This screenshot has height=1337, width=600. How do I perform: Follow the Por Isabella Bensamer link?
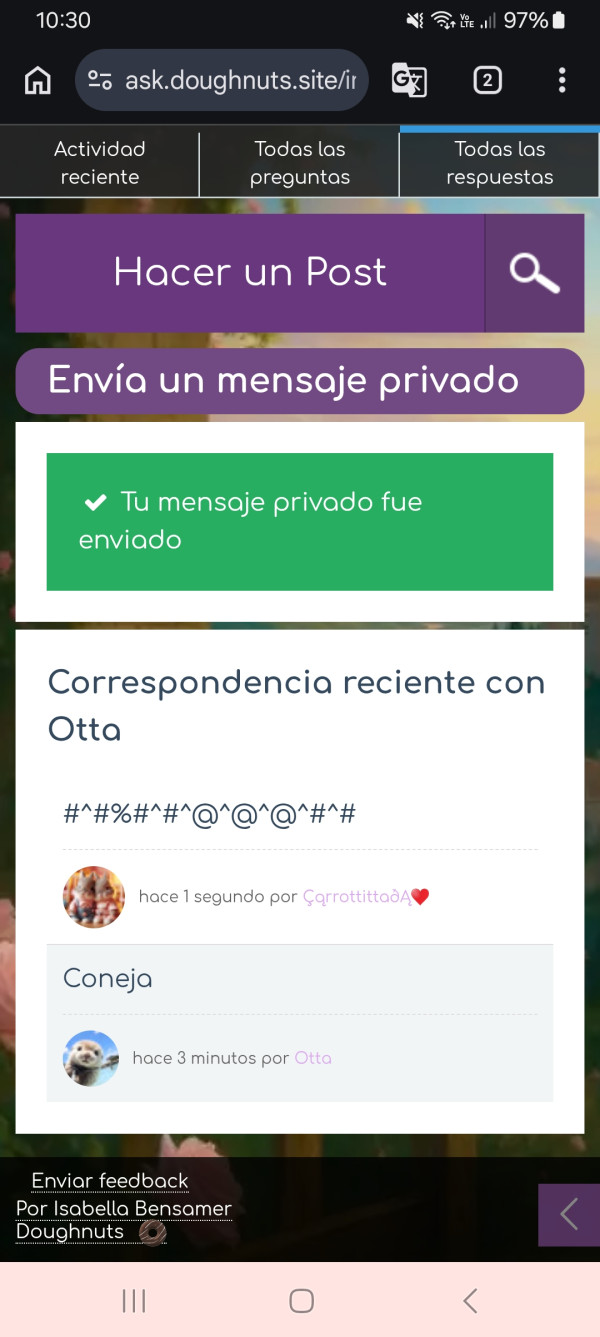124,1208
